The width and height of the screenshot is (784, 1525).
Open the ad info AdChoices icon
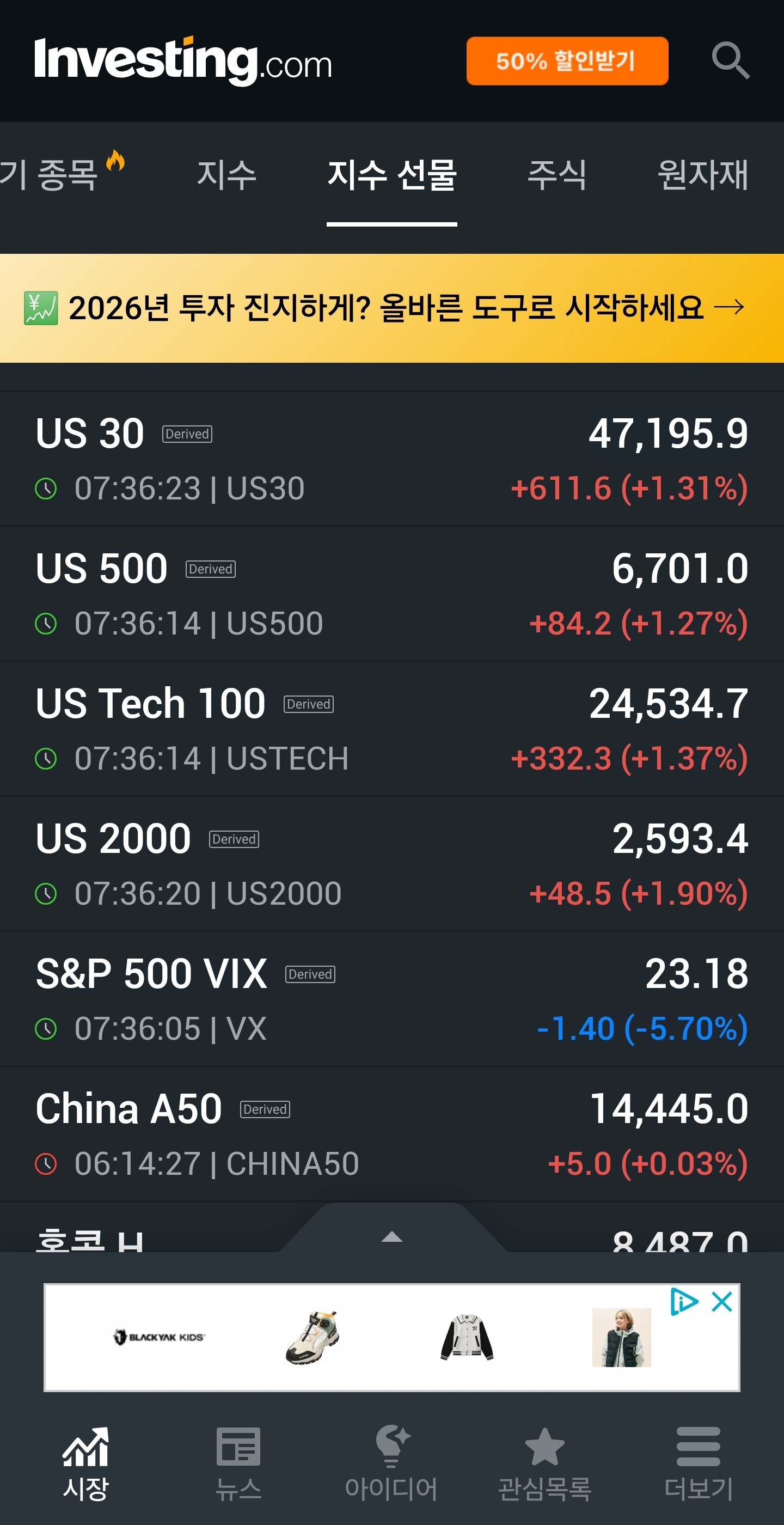coord(683,1301)
